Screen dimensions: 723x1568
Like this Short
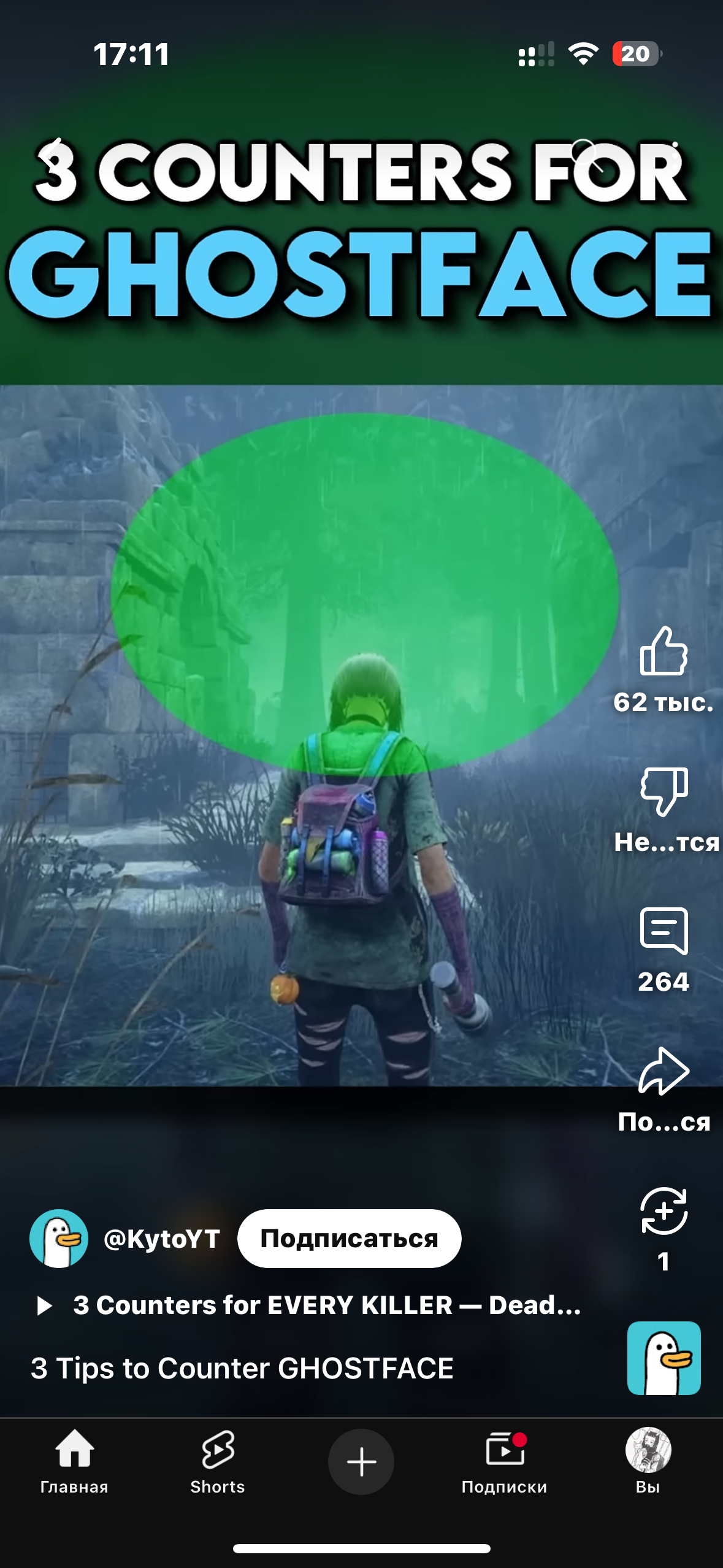tap(664, 651)
